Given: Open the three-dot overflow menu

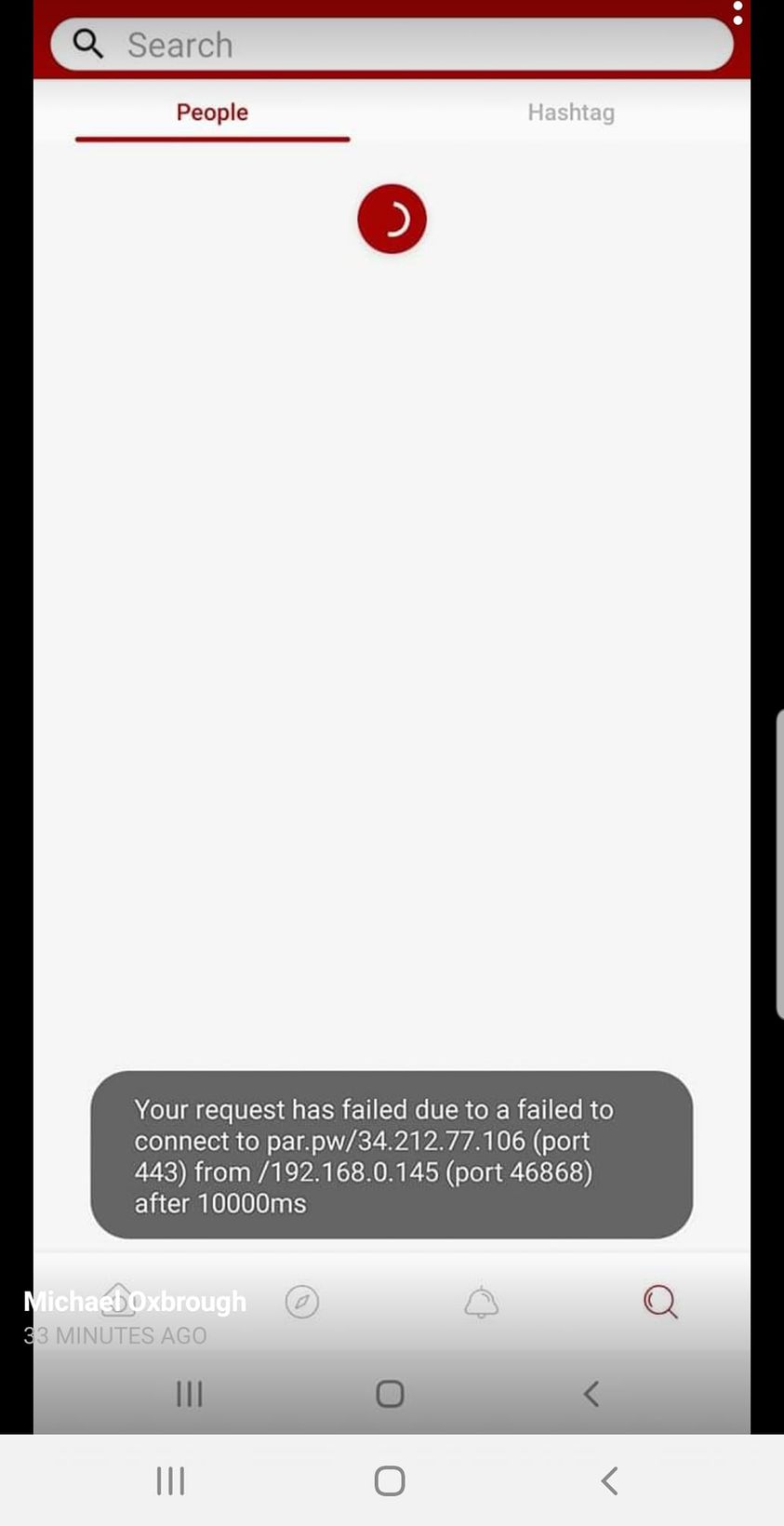Looking at the screenshot, I should pyautogui.click(x=737, y=13).
